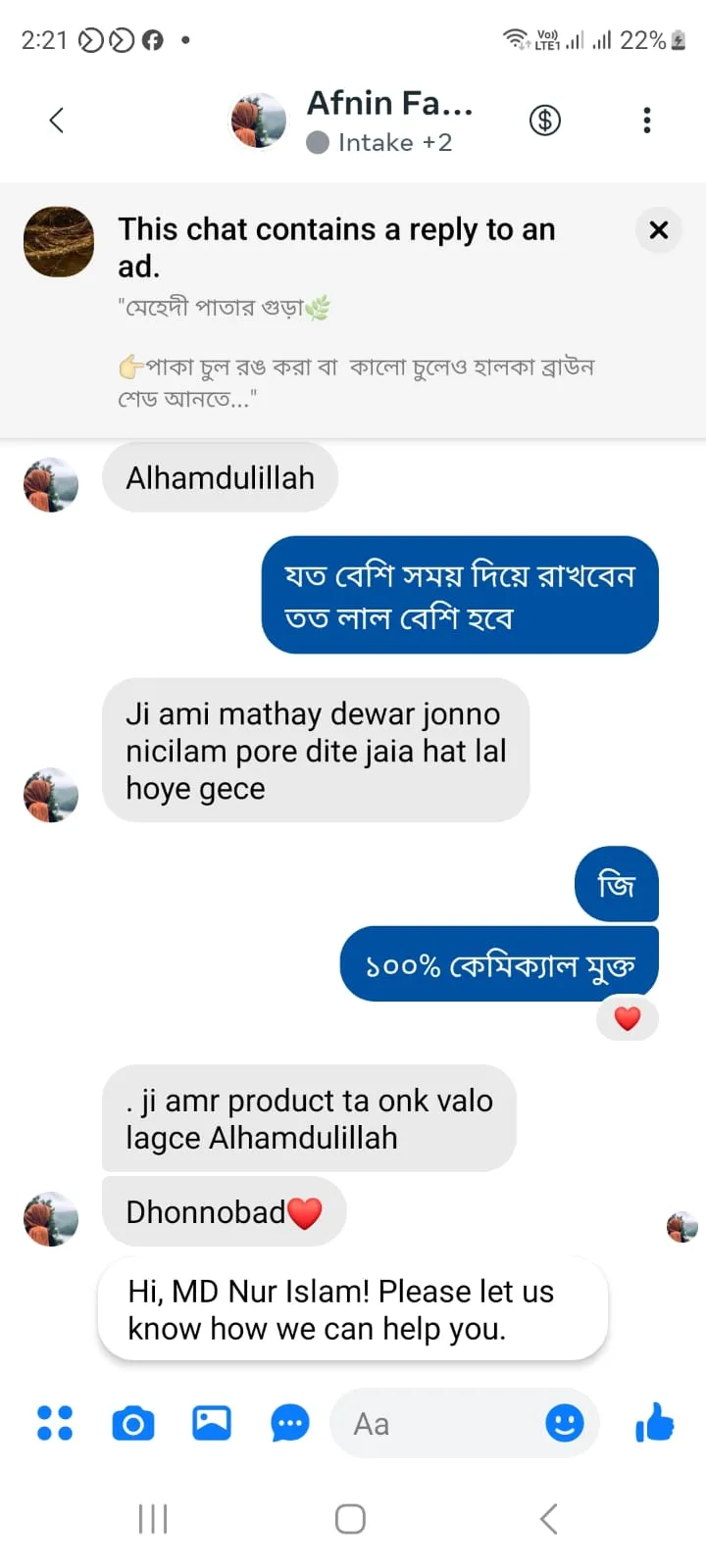Viewport: 706px width, 1568px height.
Task: Focus the Aa message input field
Action: point(441,1423)
